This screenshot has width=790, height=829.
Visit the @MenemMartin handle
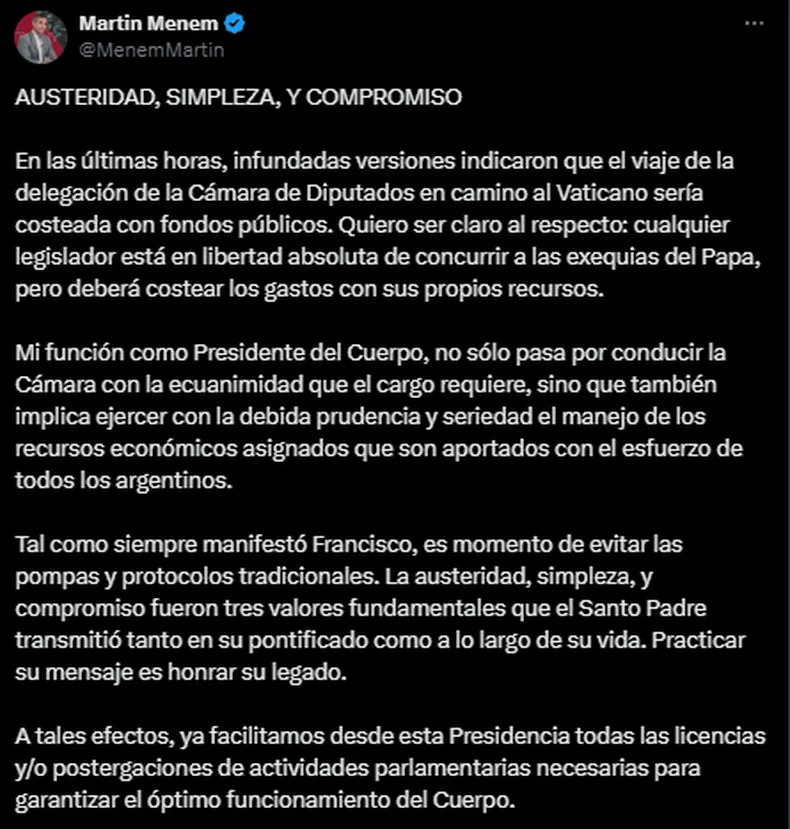click(150, 49)
